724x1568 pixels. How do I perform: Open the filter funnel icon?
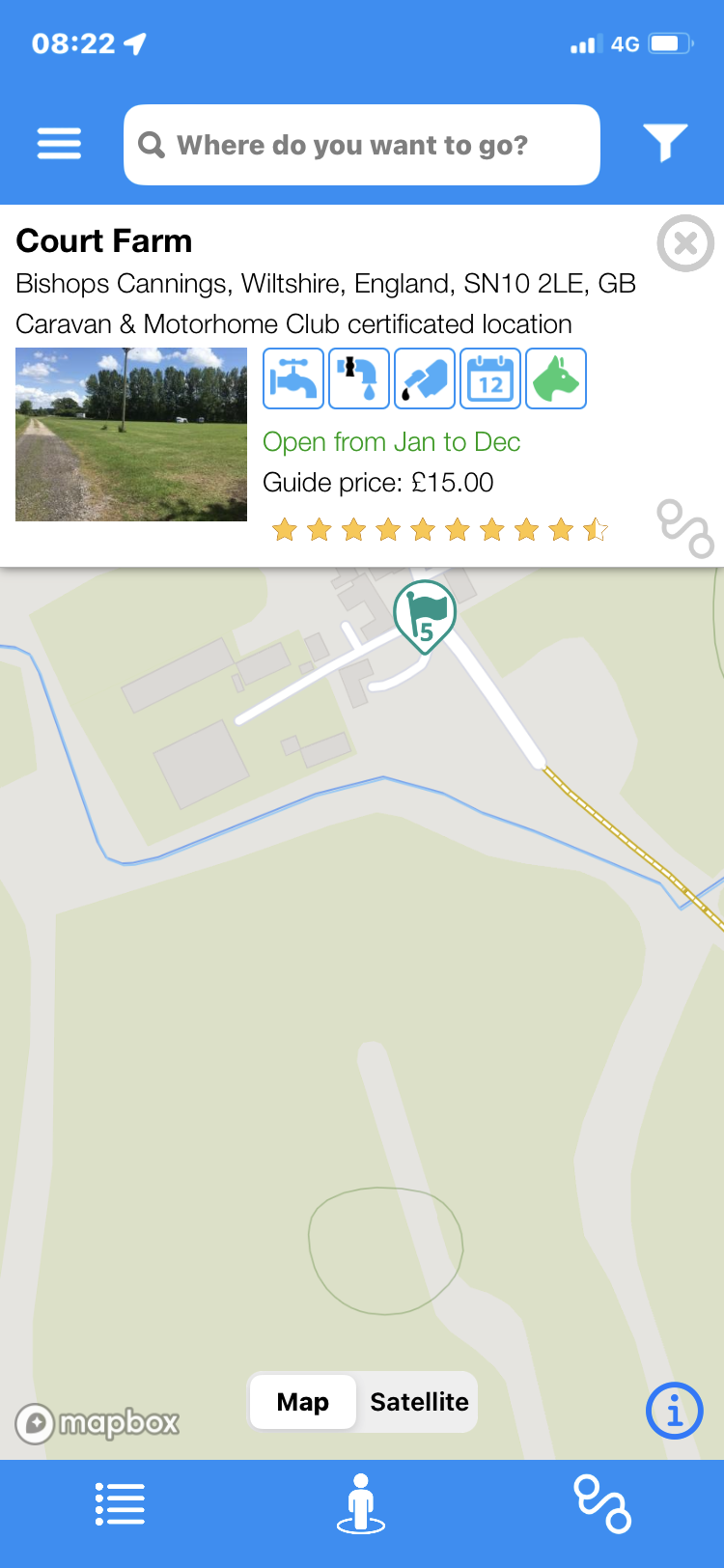point(665,144)
